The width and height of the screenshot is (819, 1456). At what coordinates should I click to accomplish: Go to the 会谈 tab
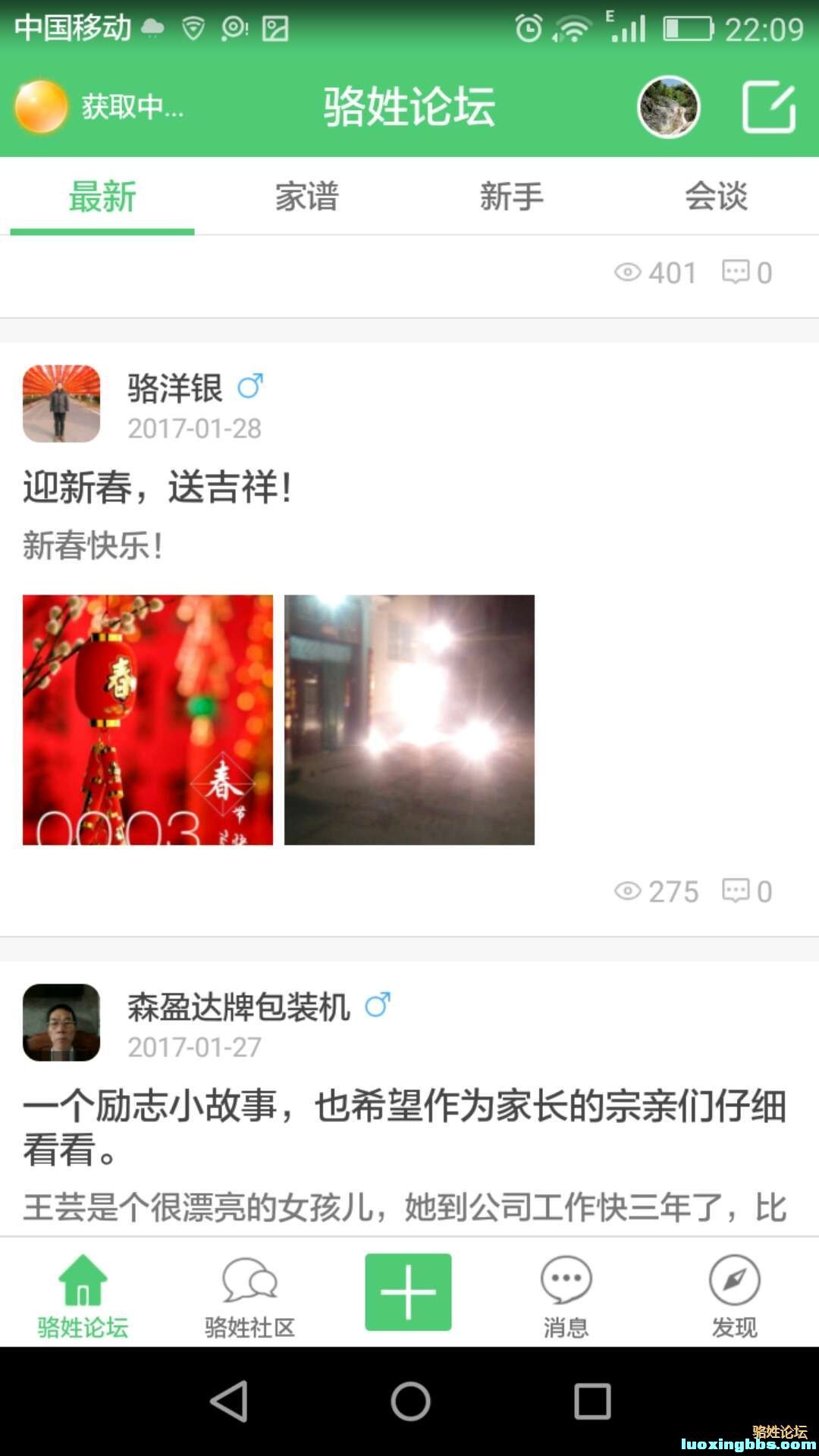[x=716, y=197]
